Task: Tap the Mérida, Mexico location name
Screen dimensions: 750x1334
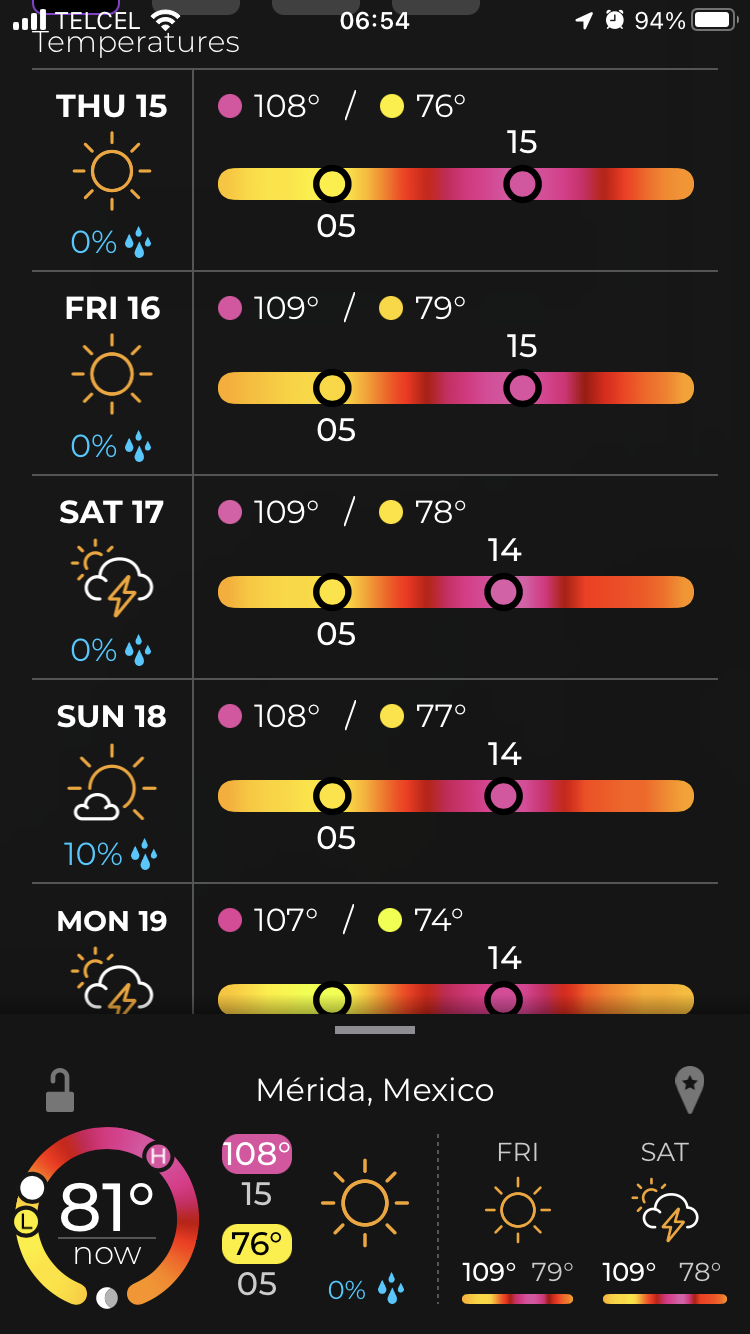Action: [375, 1090]
